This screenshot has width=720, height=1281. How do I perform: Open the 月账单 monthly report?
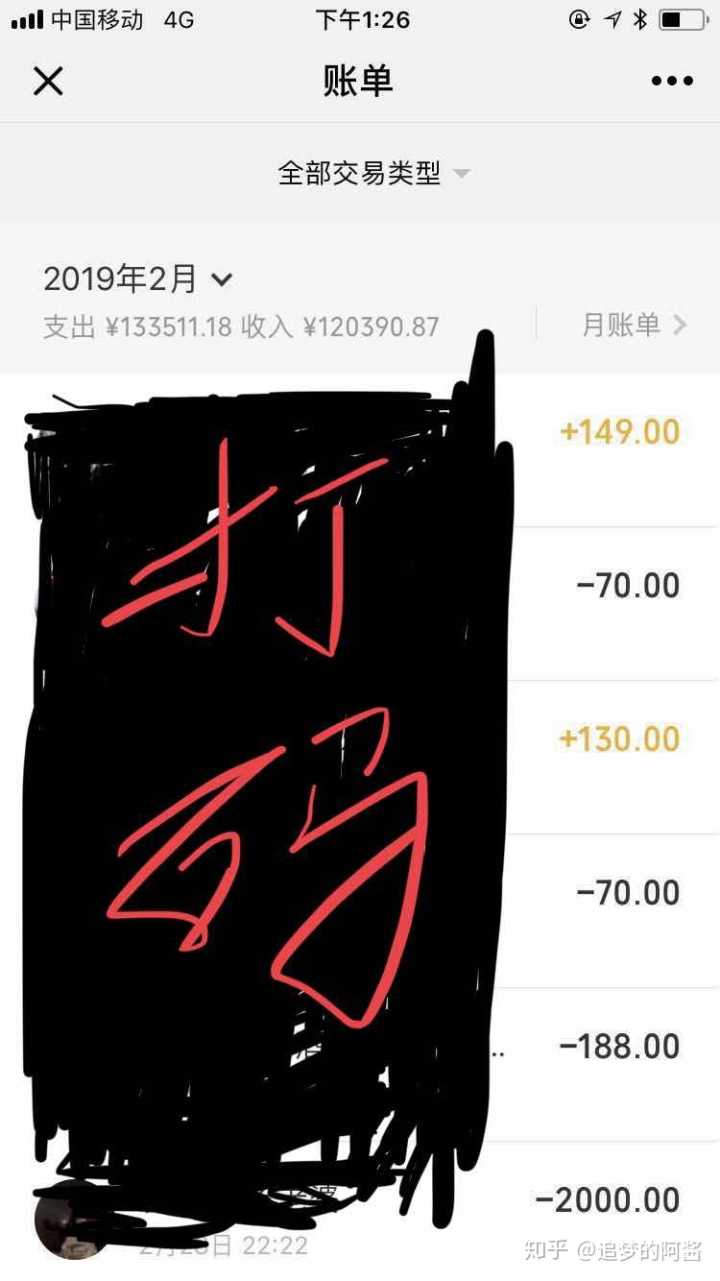[634, 324]
